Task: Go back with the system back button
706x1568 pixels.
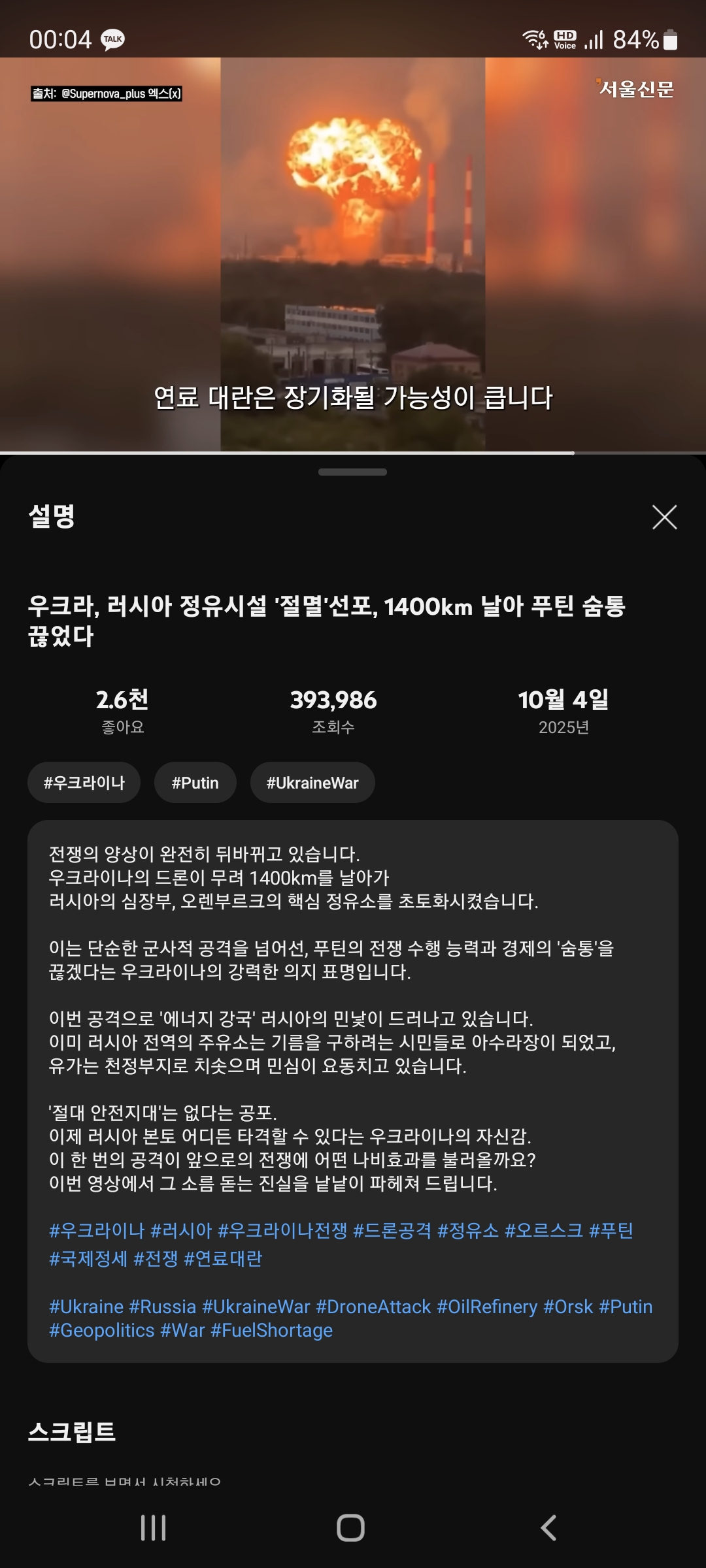Action: click(549, 1527)
